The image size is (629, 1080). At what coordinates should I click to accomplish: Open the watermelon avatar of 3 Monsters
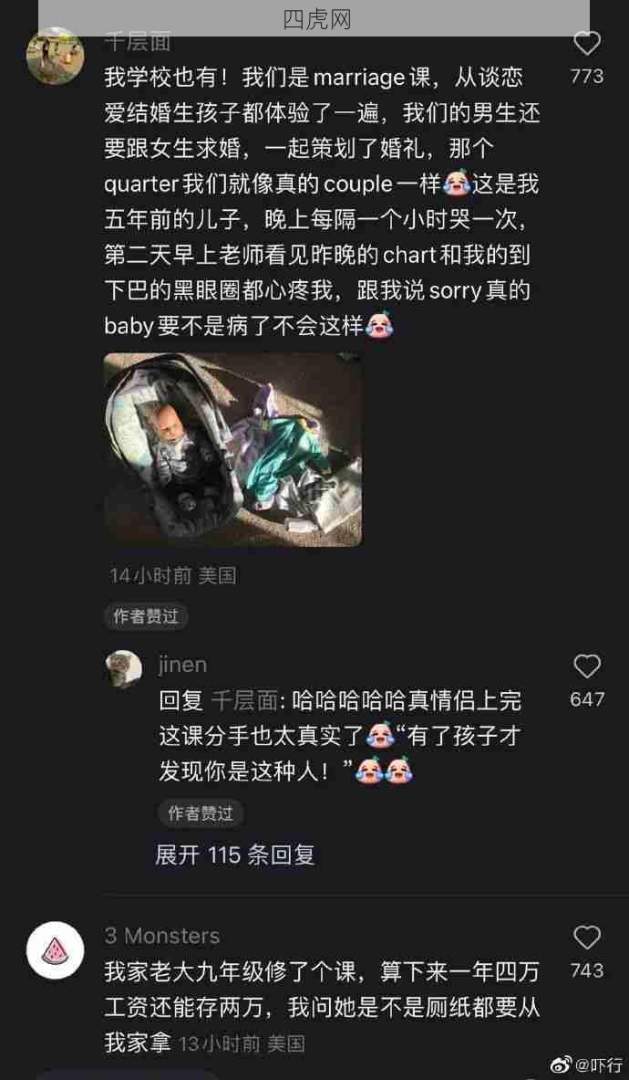pos(54,951)
